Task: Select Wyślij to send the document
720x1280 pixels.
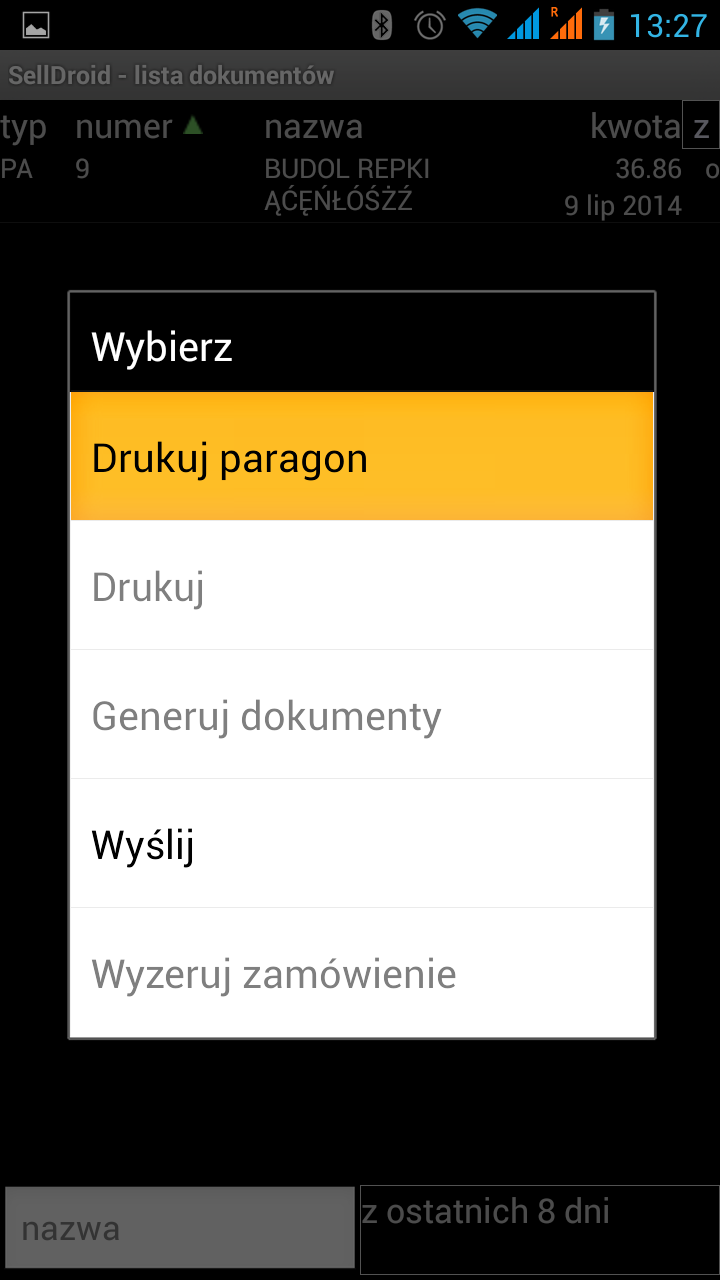Action: (x=362, y=843)
